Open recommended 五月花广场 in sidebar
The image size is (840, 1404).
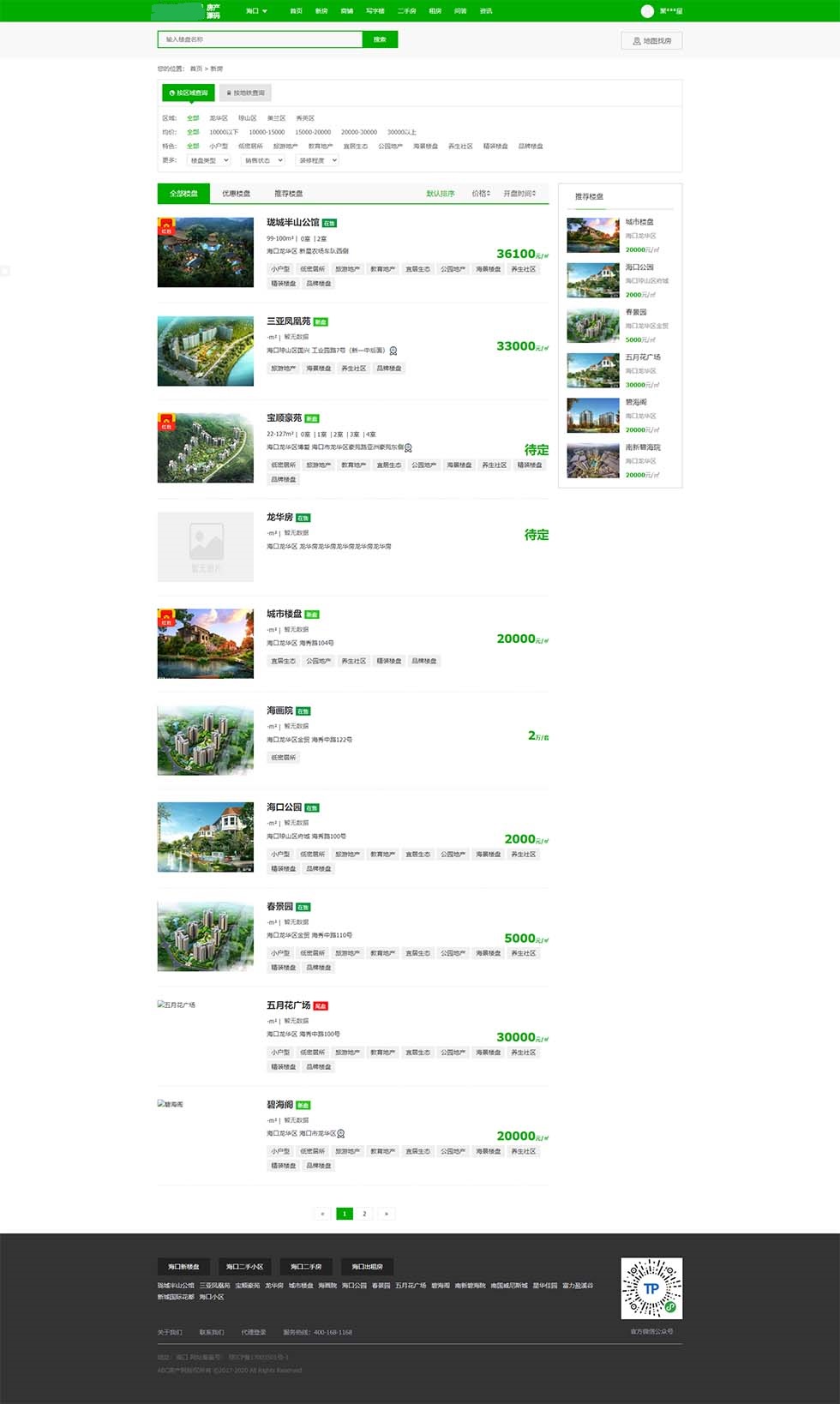coord(643,357)
